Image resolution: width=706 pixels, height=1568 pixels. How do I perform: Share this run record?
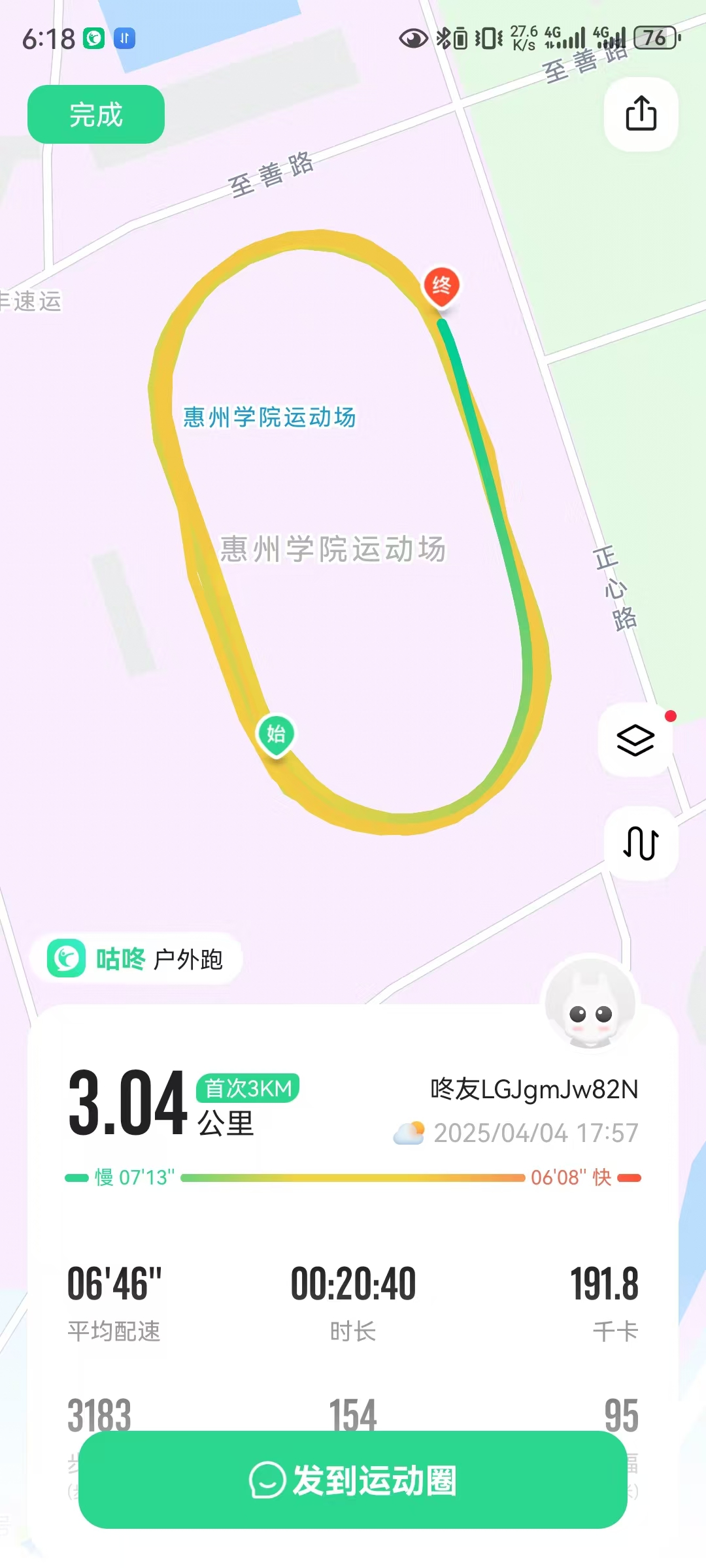click(x=641, y=114)
